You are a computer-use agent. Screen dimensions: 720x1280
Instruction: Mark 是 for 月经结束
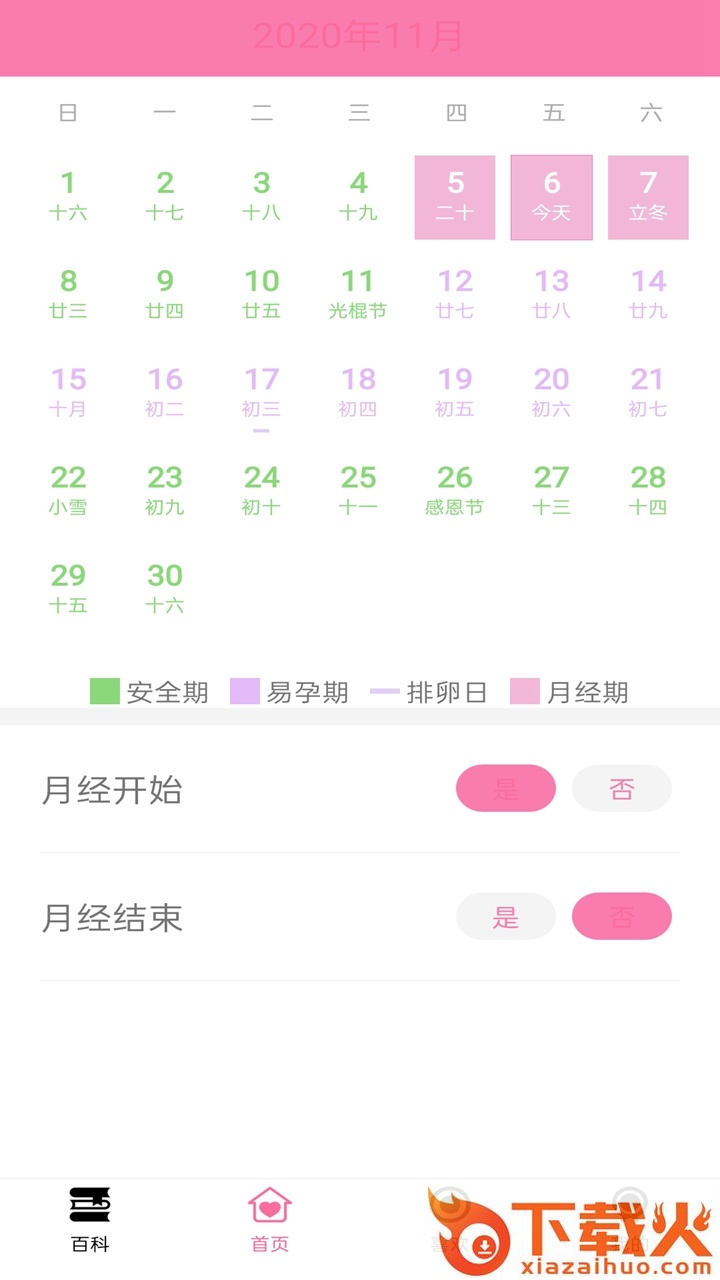[x=506, y=916]
